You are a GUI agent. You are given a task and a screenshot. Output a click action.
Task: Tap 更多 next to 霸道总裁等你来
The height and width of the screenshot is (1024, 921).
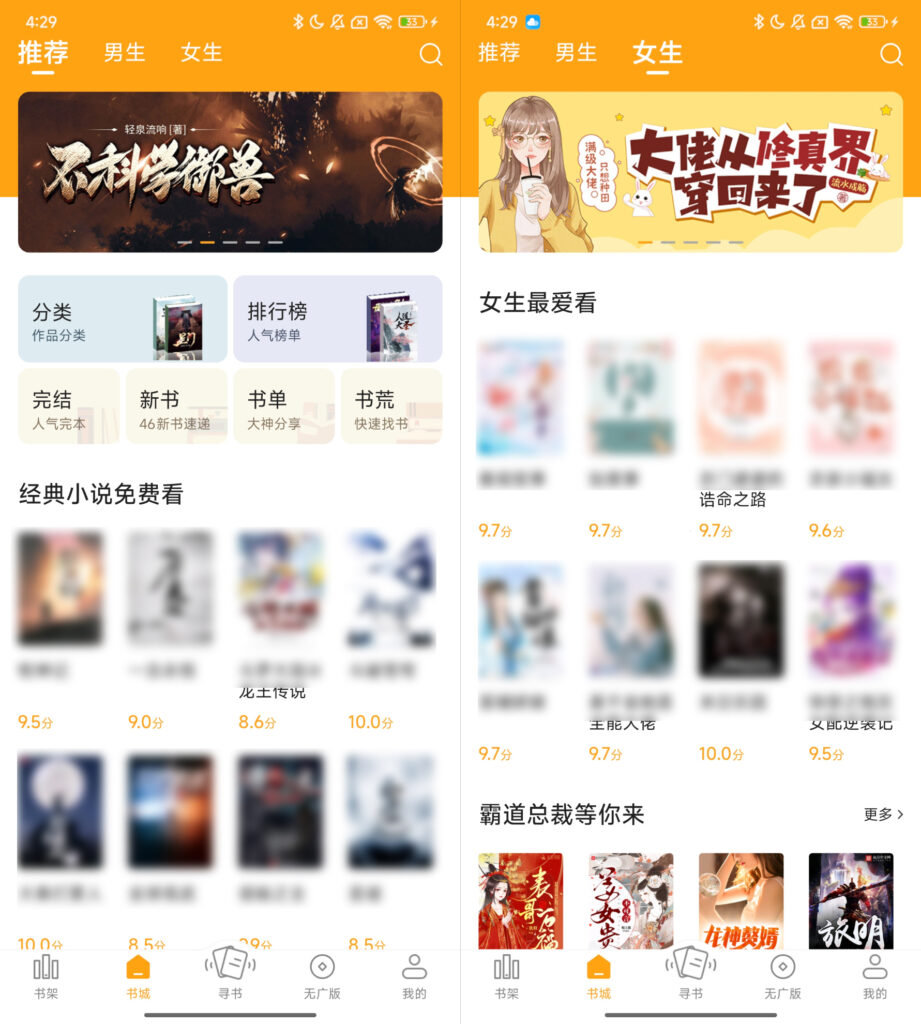tap(883, 815)
